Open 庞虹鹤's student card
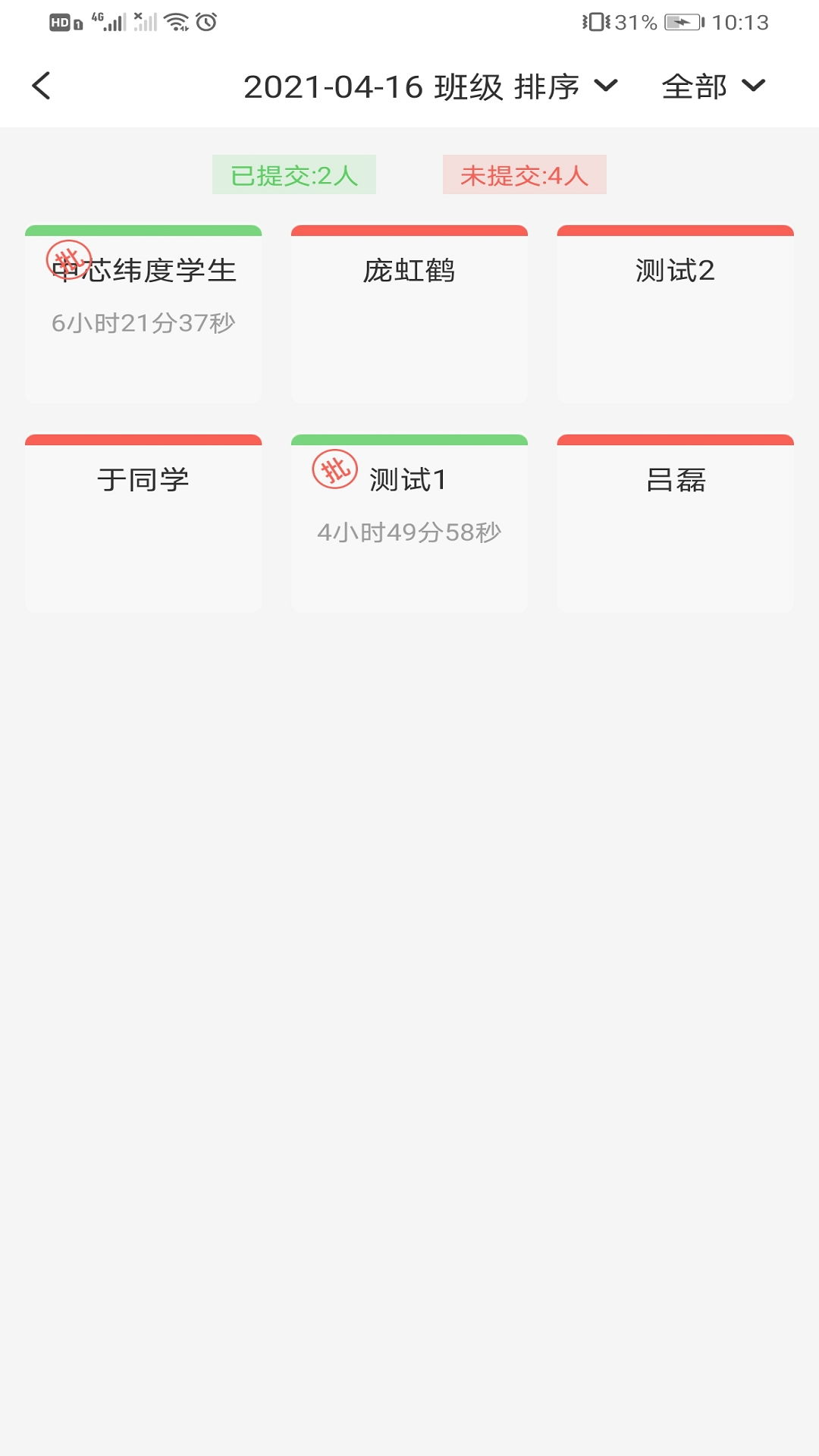The image size is (819, 1456). click(409, 314)
